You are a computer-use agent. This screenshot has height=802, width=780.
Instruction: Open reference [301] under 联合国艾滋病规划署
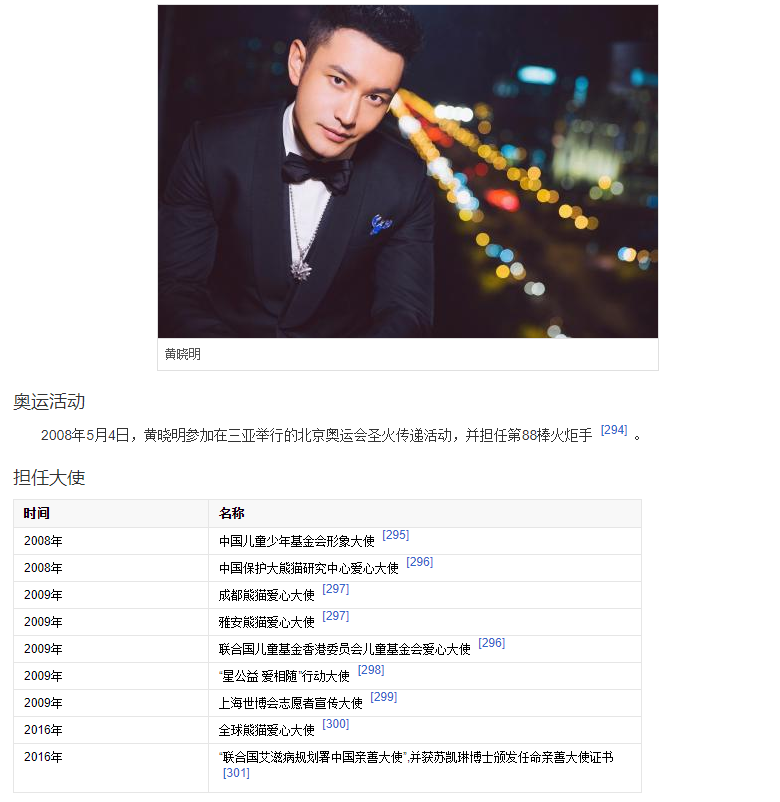pos(236,773)
